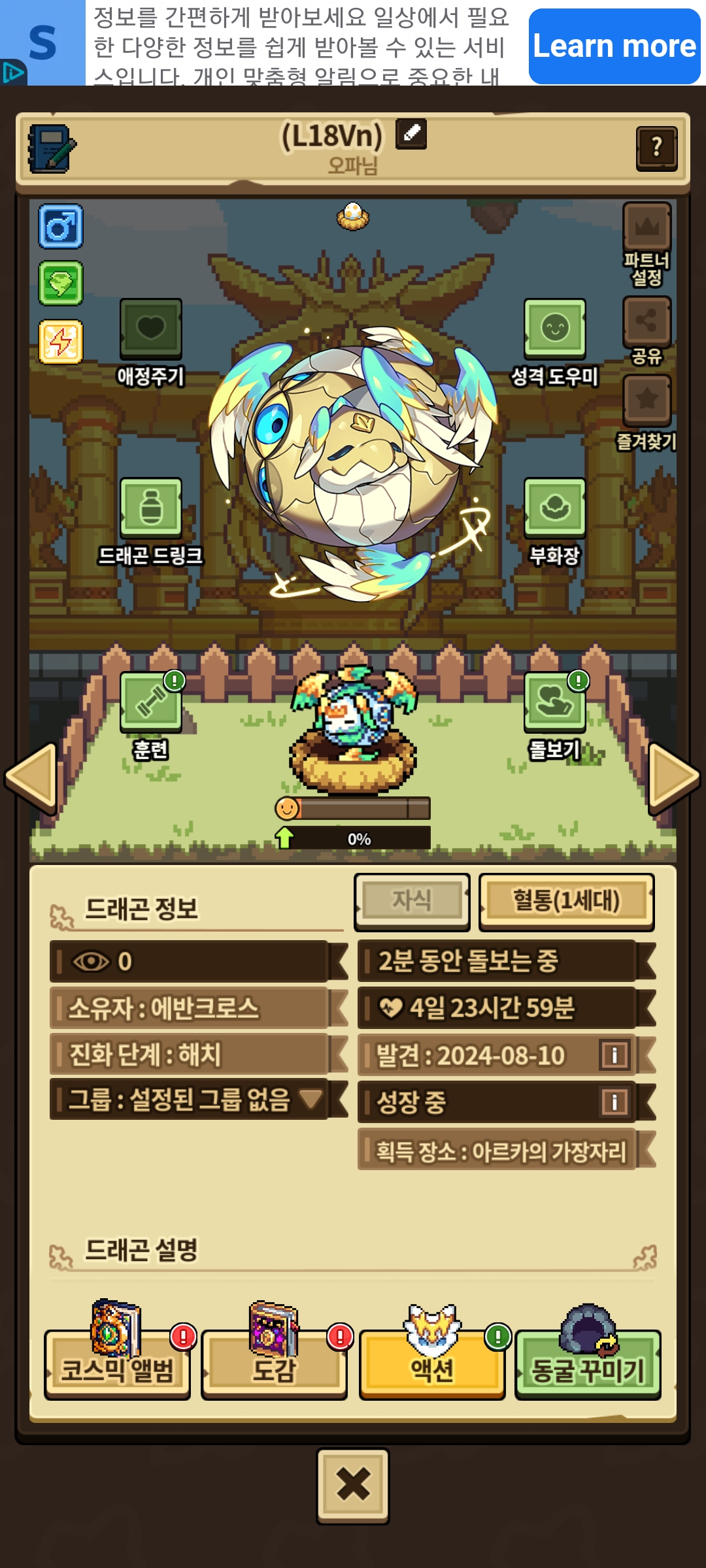Give affection with 애정주기
This screenshot has width=706, height=1568.
coord(150,329)
